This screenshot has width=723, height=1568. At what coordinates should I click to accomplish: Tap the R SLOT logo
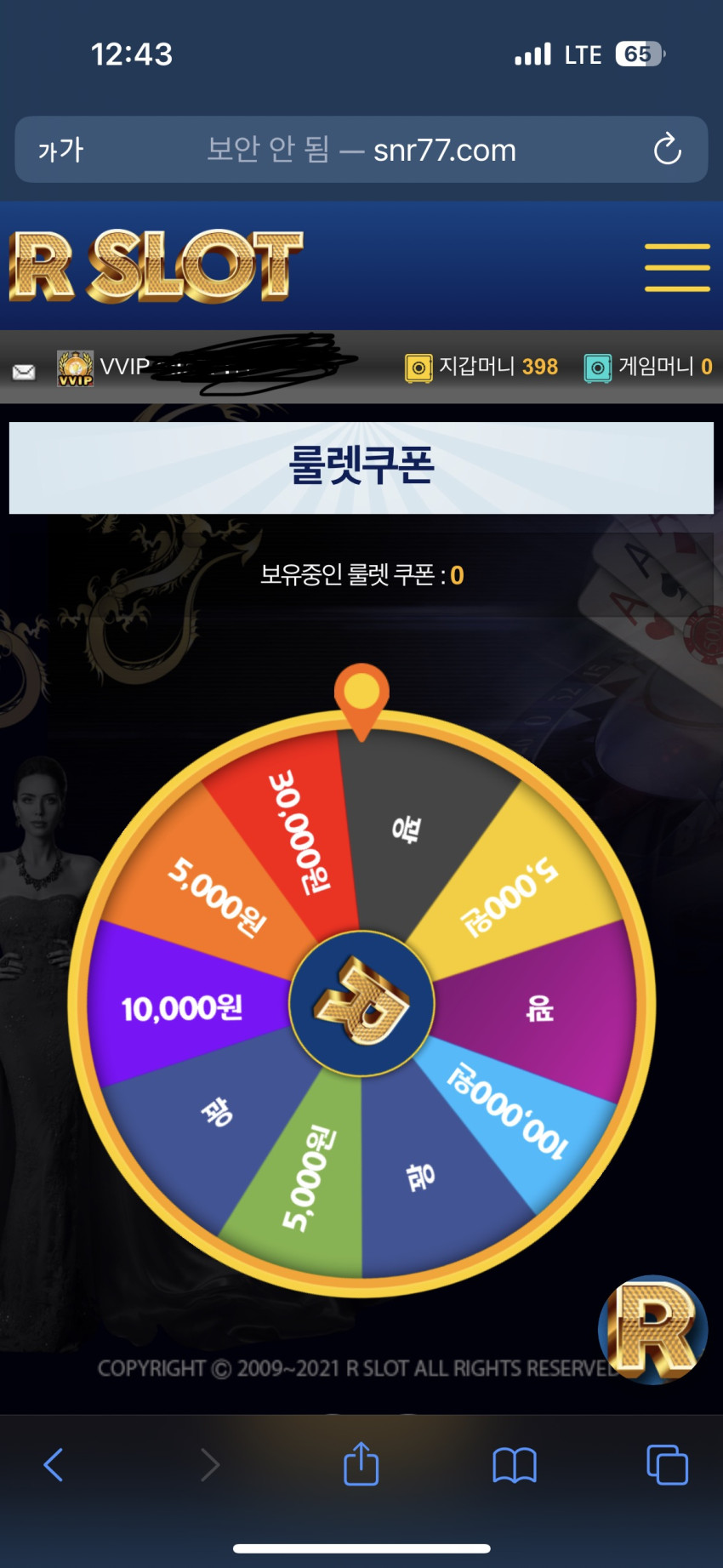point(157,266)
